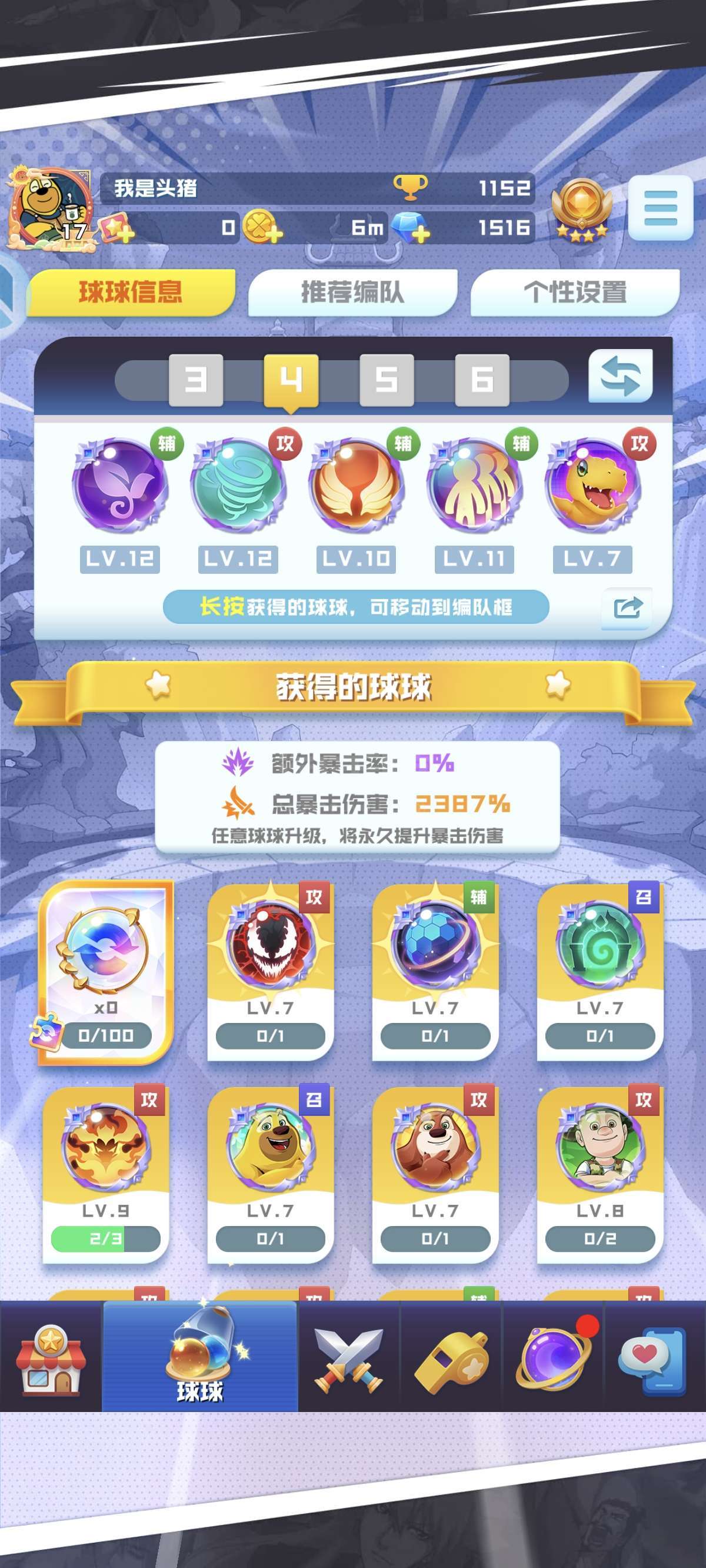This screenshot has width=706, height=1568.
Task: Tap the swap arrows button
Action: point(620,376)
